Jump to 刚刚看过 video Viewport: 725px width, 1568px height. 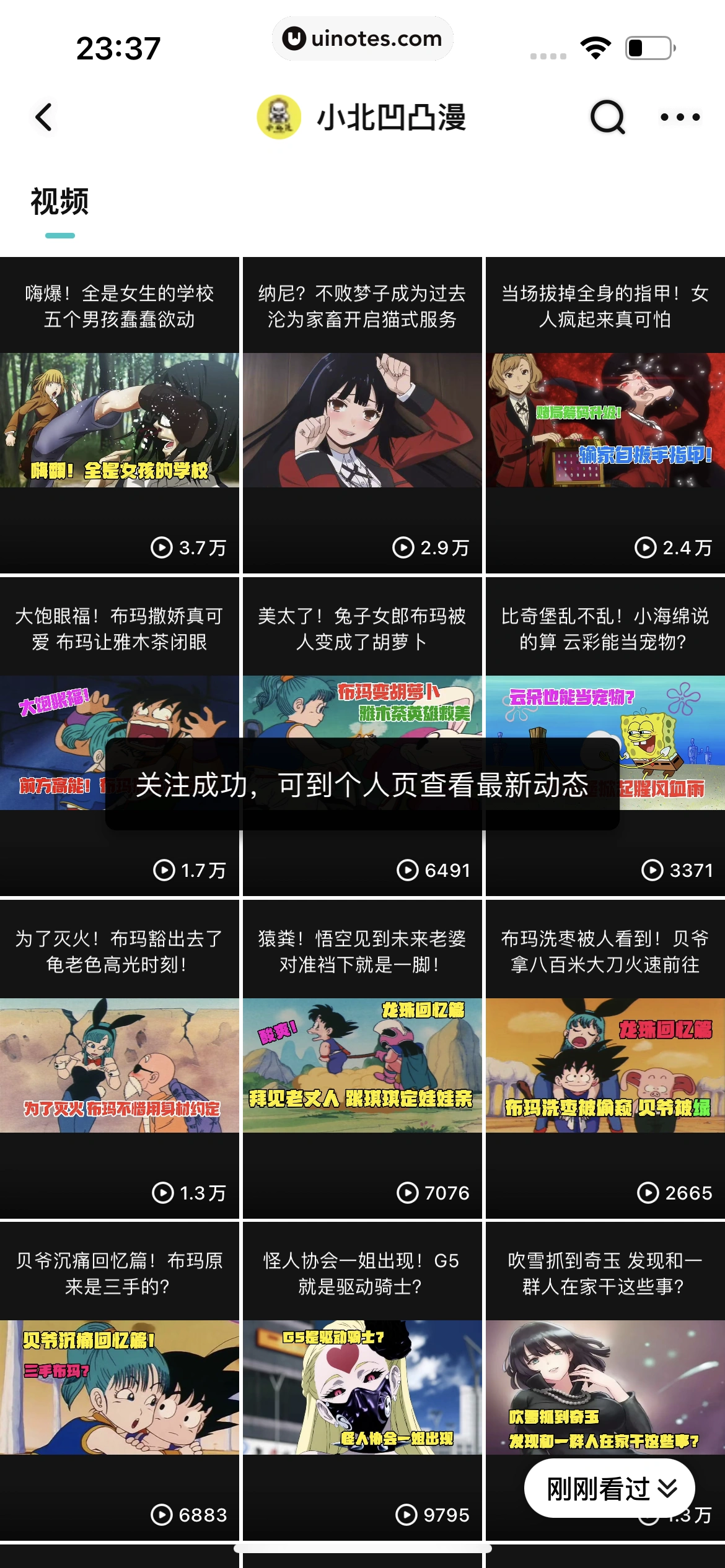pos(610,1488)
